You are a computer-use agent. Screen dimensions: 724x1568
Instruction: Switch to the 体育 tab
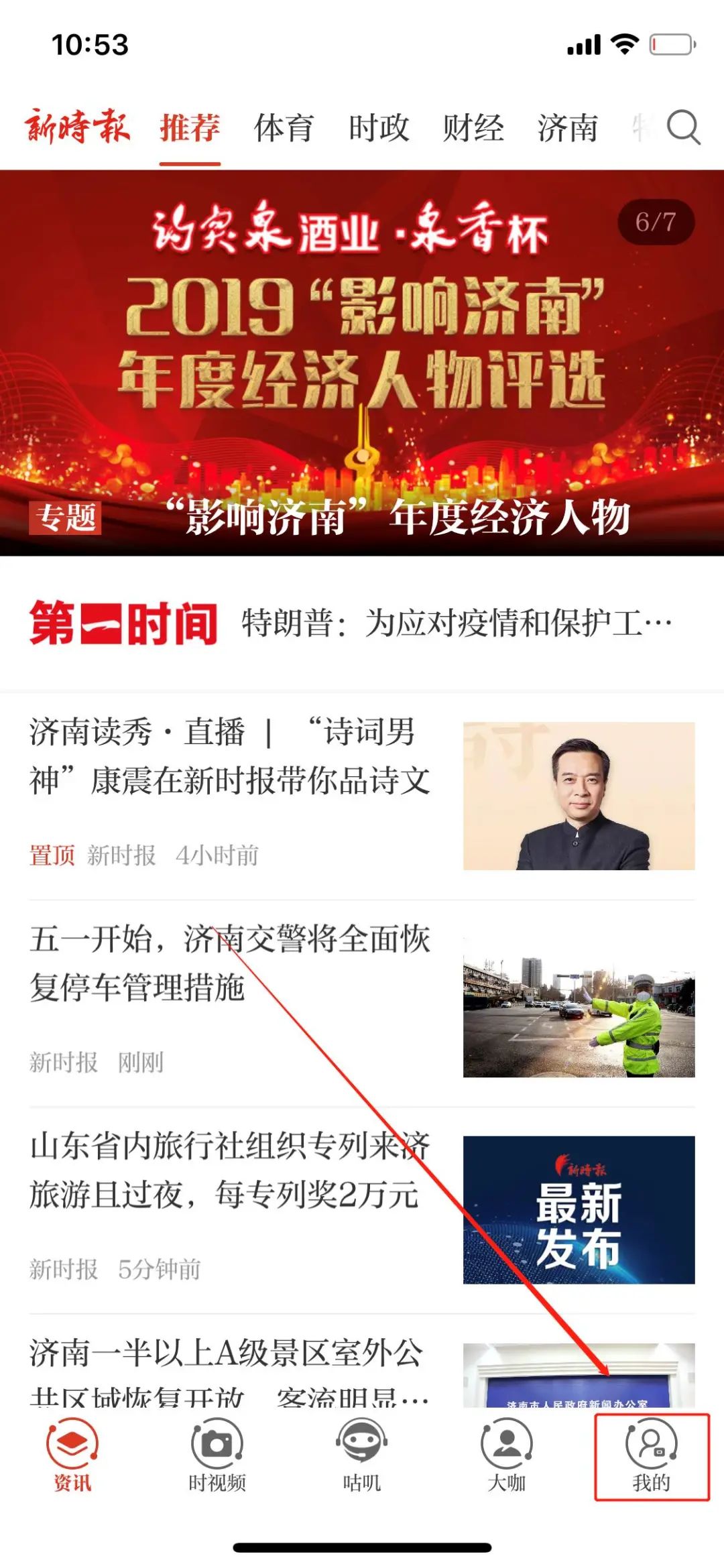pyautogui.click(x=284, y=128)
